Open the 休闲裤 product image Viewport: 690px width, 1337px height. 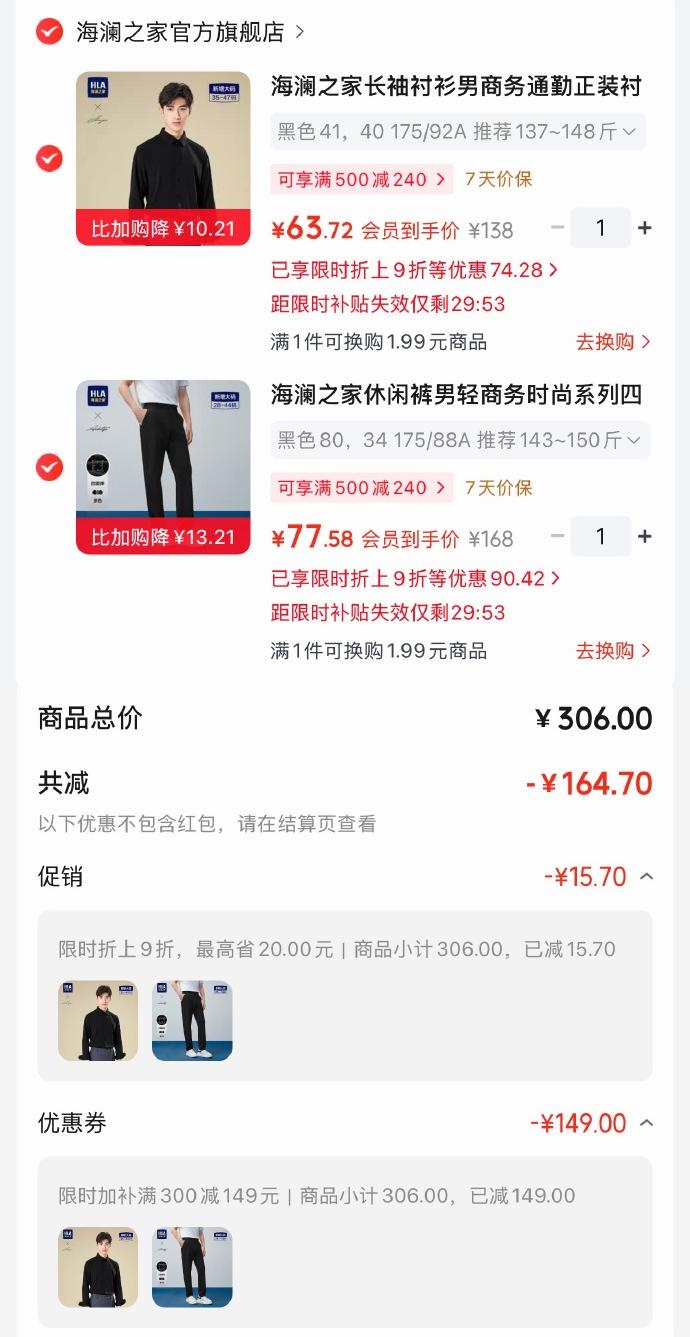point(163,467)
